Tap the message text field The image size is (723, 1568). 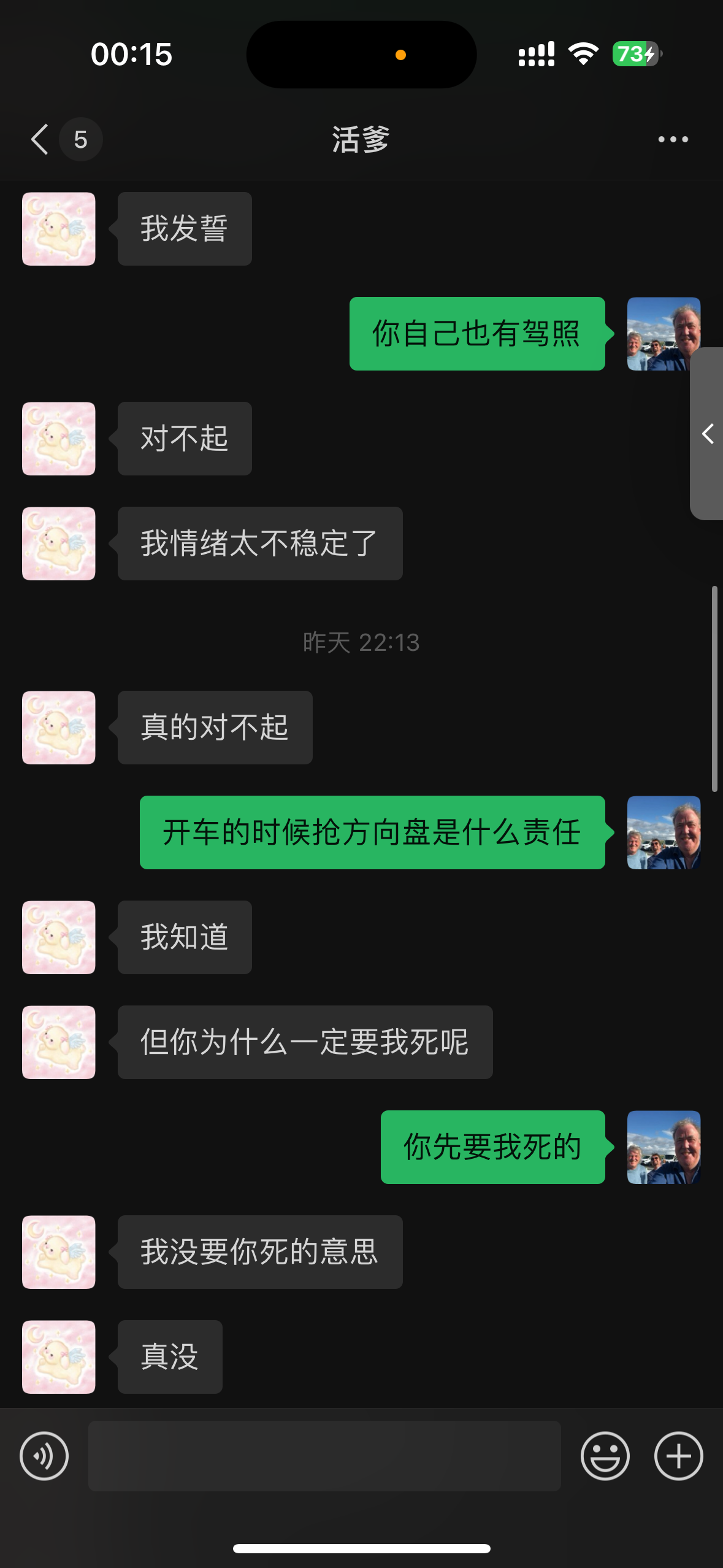tap(324, 1456)
